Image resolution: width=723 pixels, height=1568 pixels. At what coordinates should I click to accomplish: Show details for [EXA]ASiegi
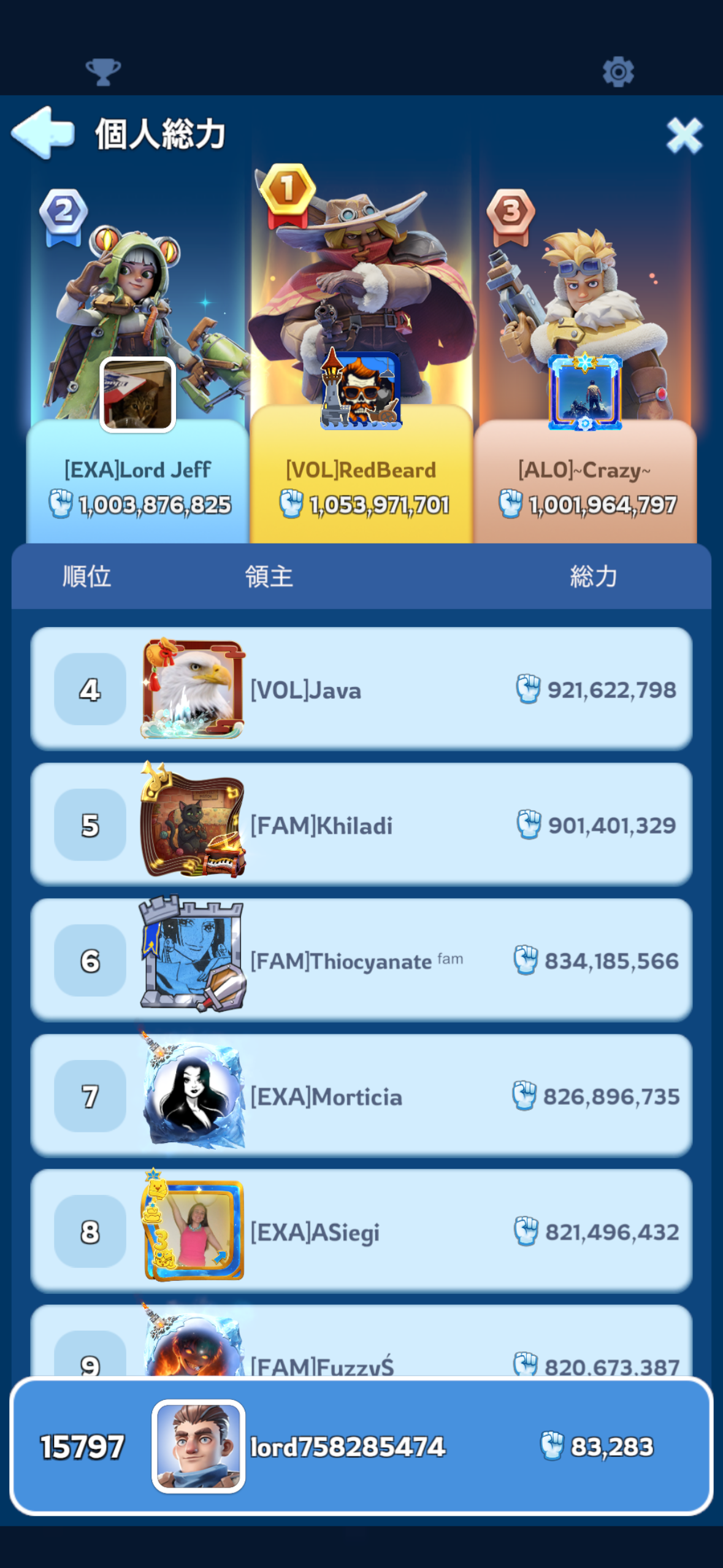361,1231
